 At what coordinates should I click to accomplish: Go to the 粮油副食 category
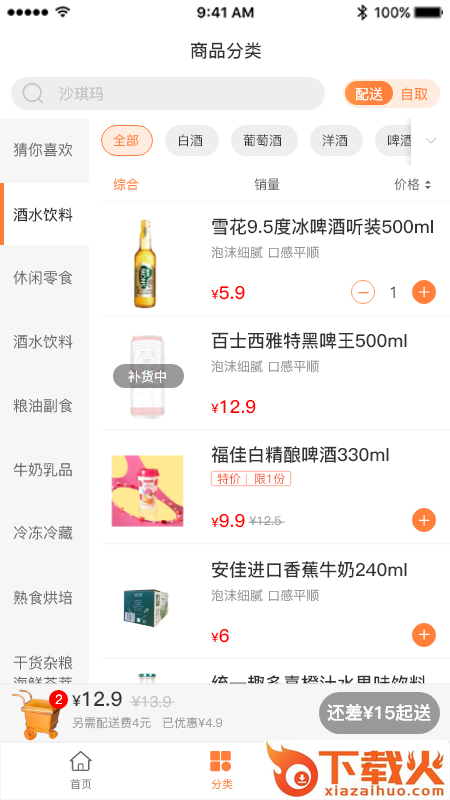coord(44,406)
